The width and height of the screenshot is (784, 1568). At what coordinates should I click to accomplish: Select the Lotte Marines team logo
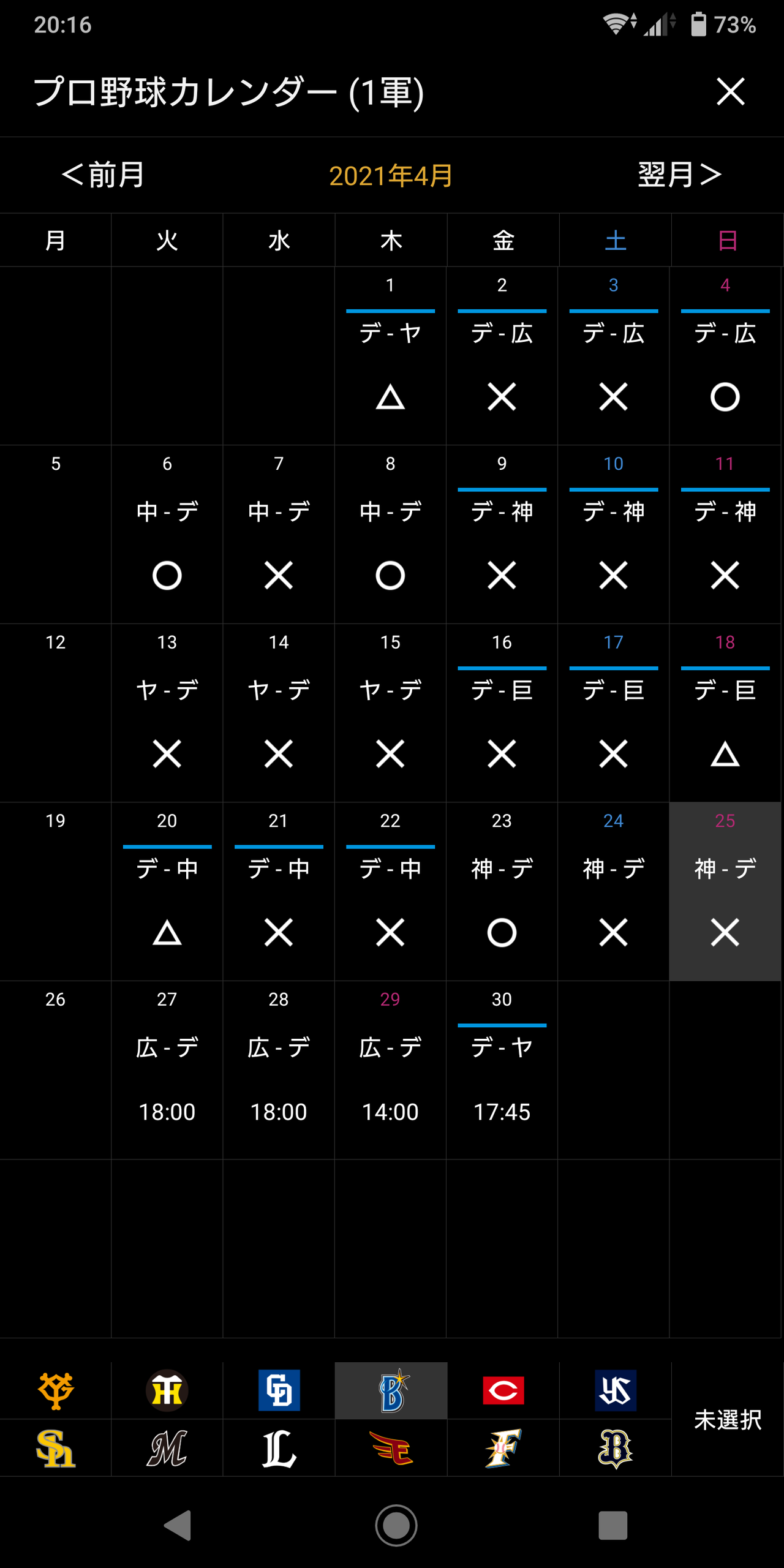pyautogui.click(x=167, y=1449)
